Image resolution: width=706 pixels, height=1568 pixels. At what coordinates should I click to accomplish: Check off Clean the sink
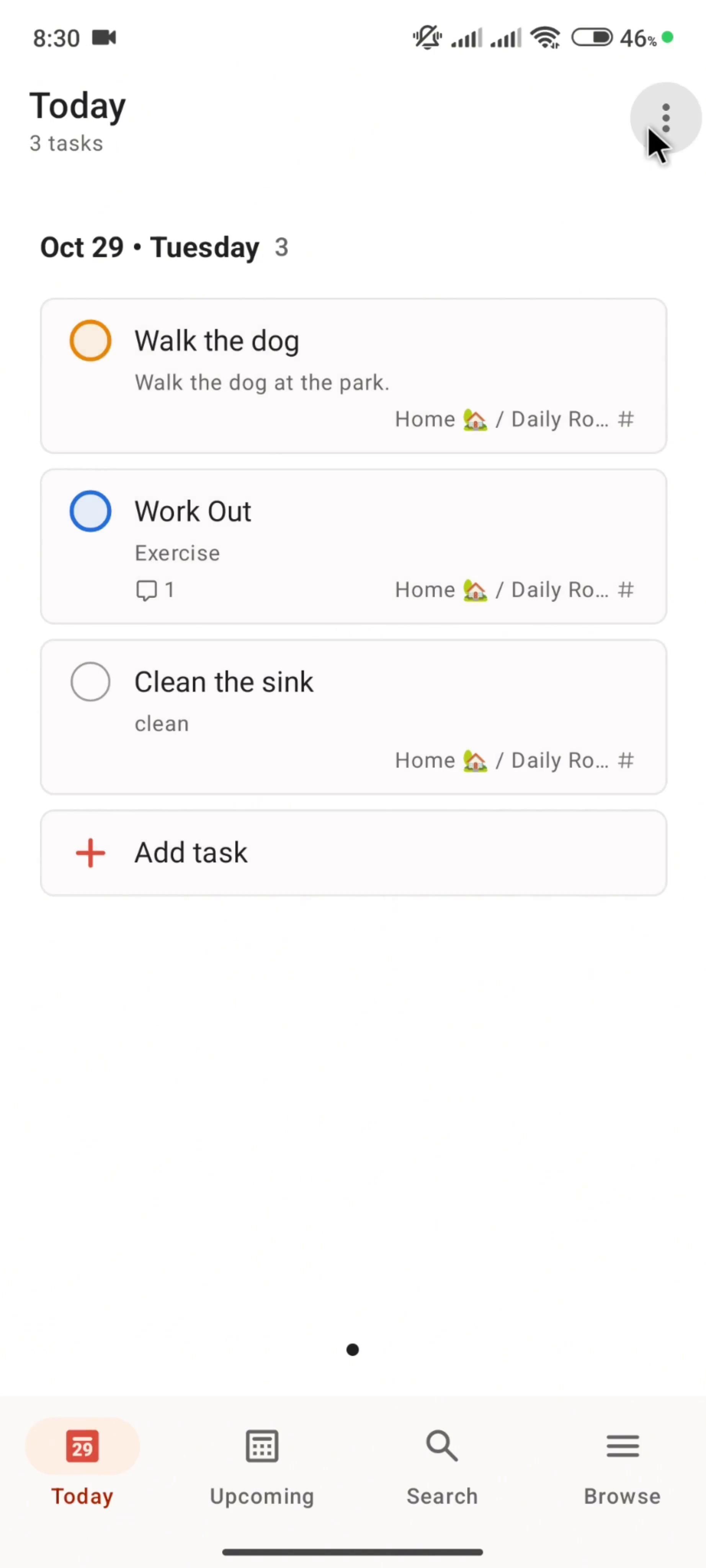tap(90, 682)
